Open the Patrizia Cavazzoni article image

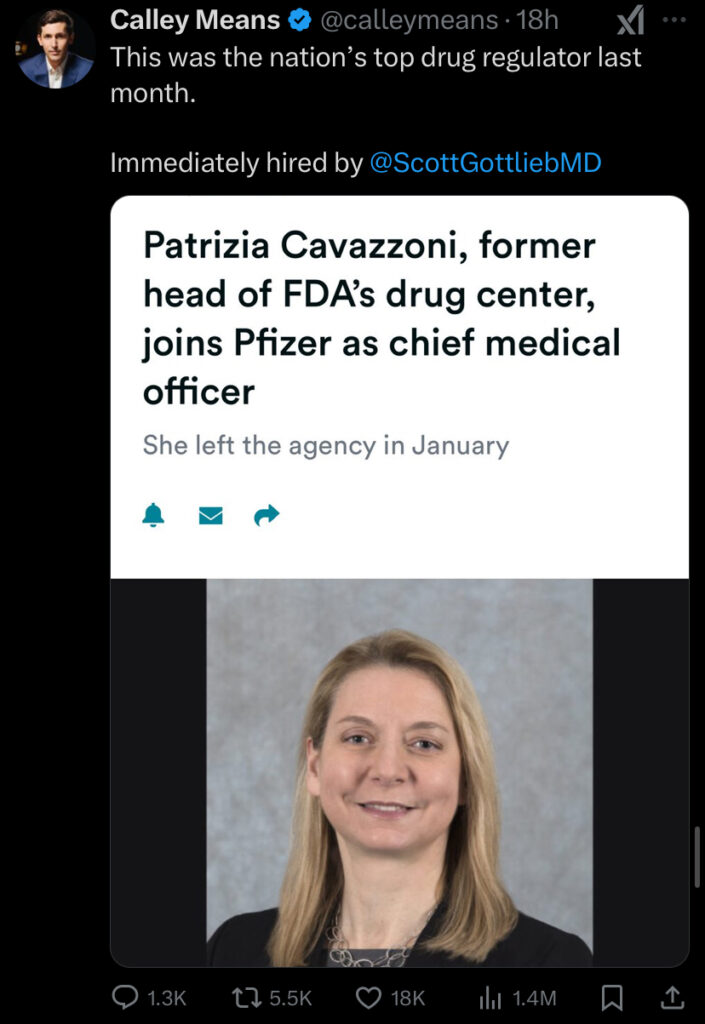[x=399, y=772]
